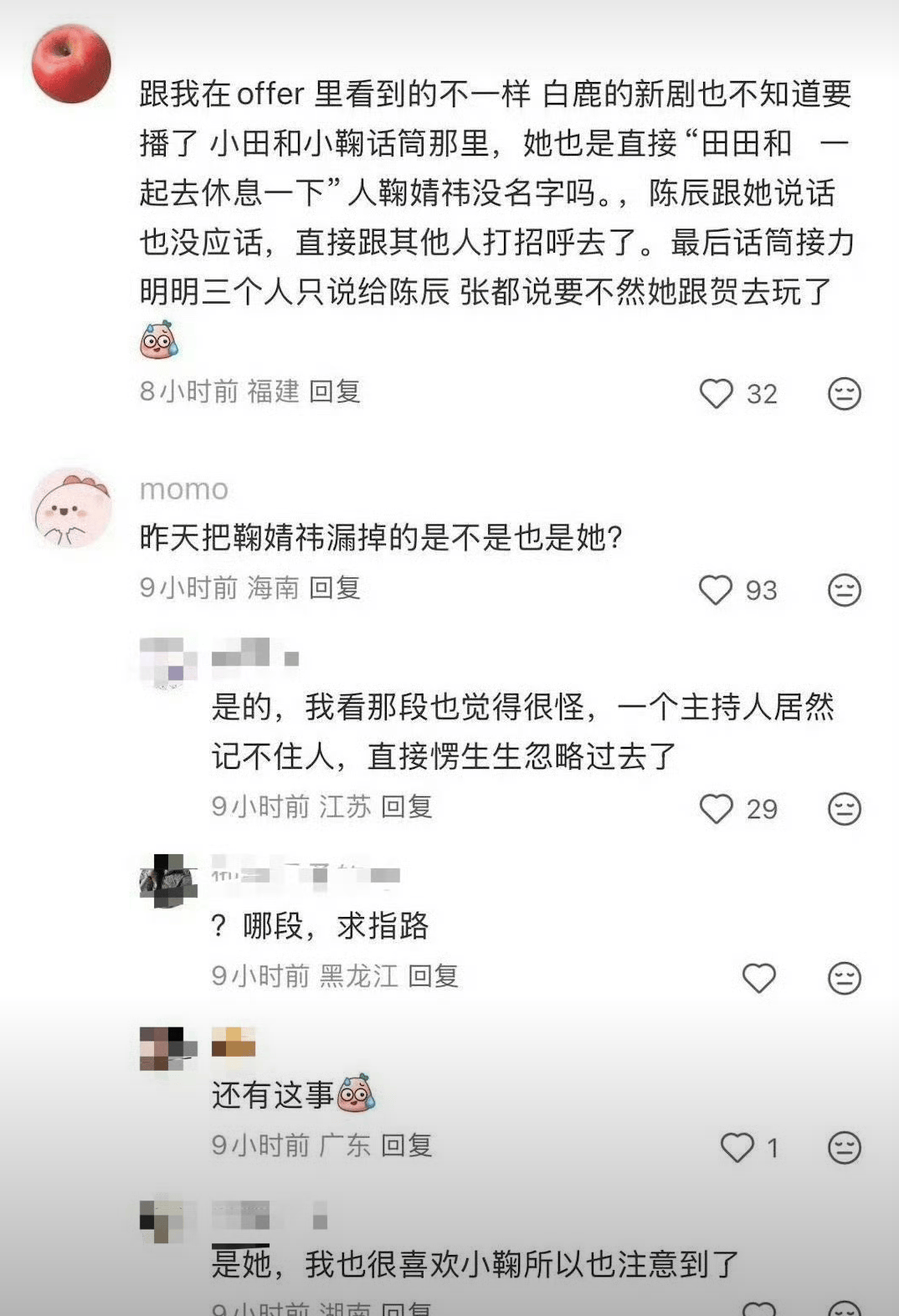Reply to the 8-hours-ago Fujian comment
This screenshot has height=1316, width=899.
point(335,392)
